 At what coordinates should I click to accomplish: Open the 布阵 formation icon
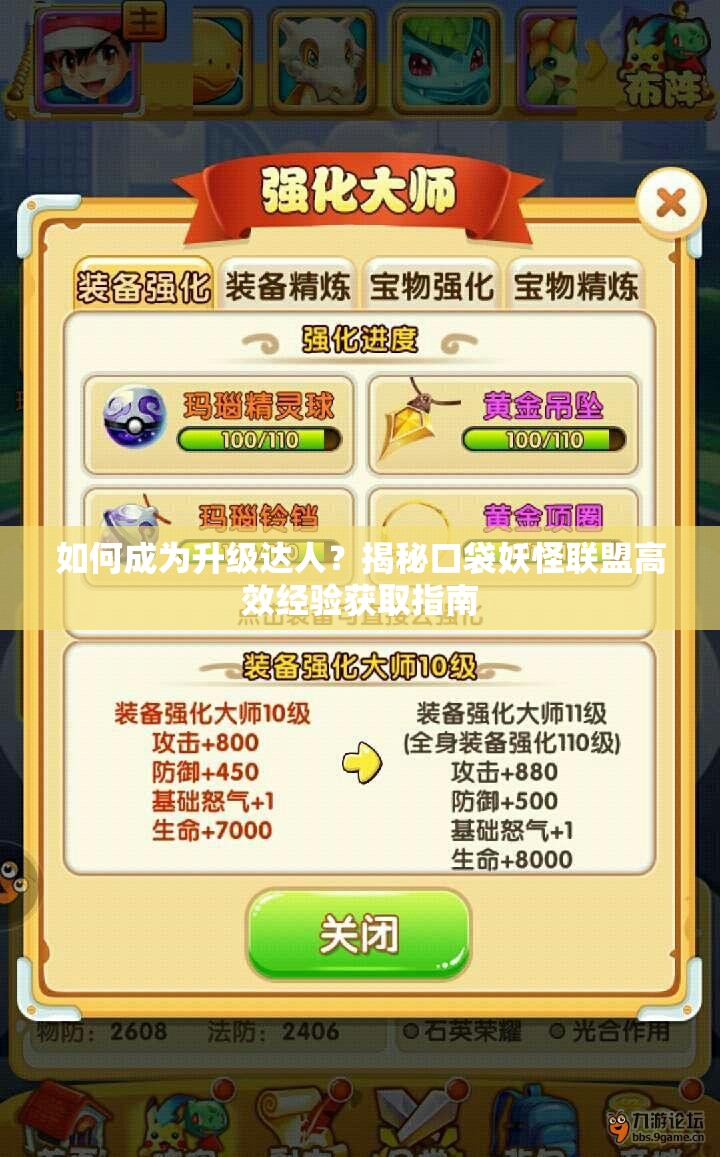coord(666,60)
